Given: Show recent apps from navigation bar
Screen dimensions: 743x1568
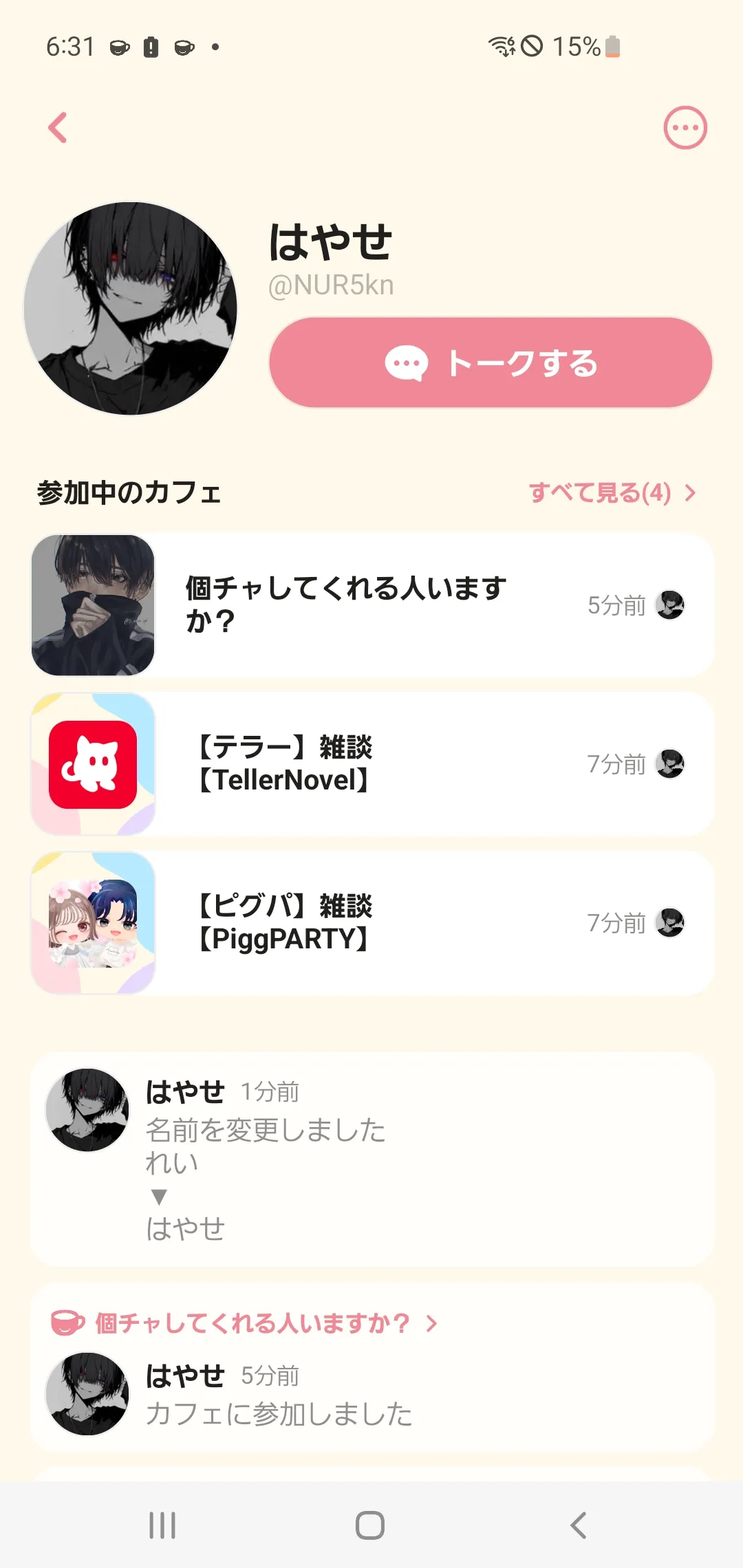Looking at the screenshot, I should click(x=162, y=1525).
